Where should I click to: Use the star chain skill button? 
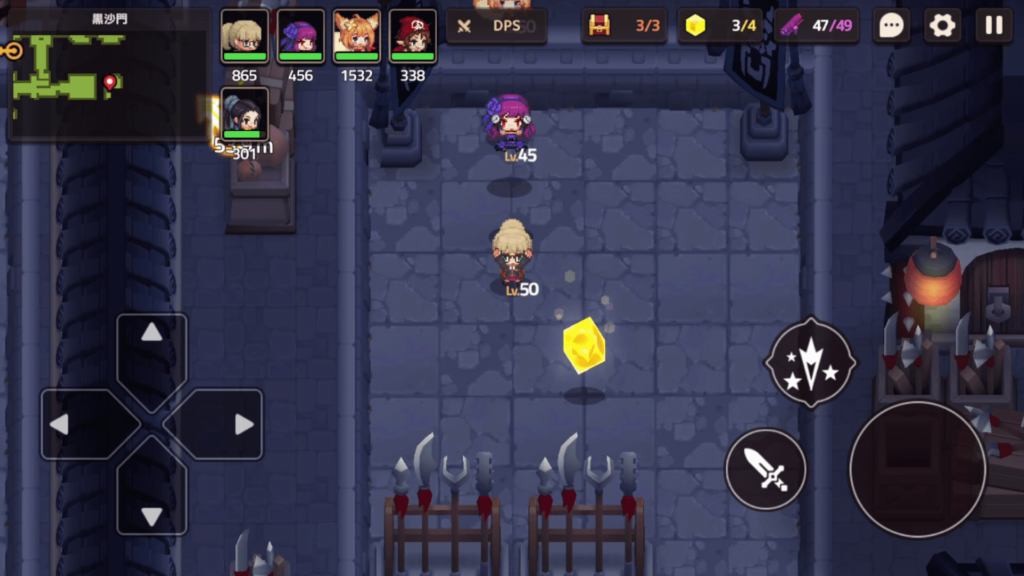point(810,362)
